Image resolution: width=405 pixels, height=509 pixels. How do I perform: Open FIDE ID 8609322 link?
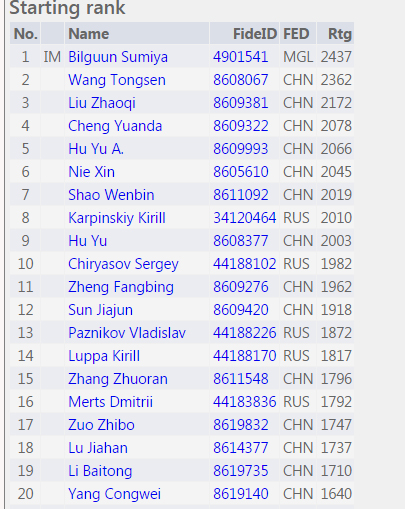241,126
